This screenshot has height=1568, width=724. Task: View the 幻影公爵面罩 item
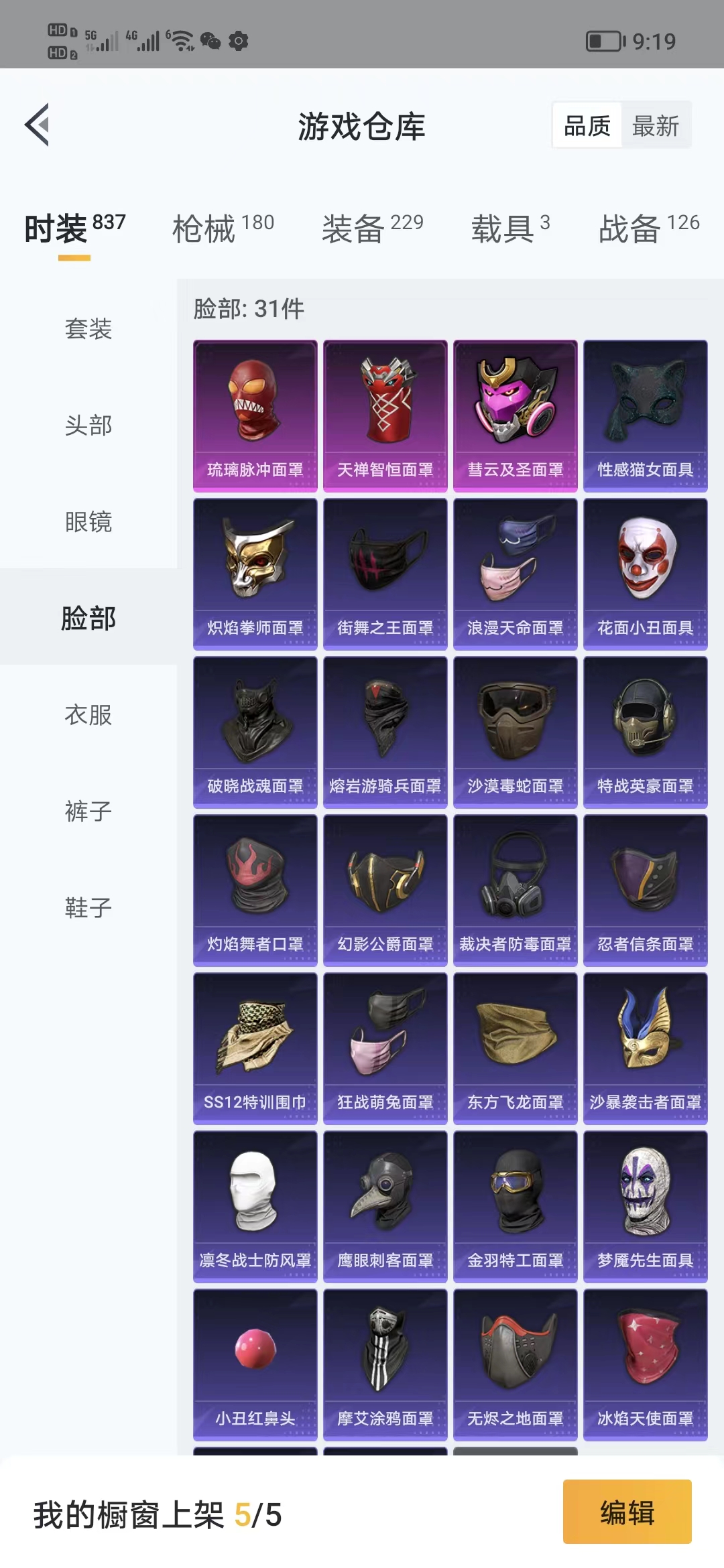[x=385, y=890]
